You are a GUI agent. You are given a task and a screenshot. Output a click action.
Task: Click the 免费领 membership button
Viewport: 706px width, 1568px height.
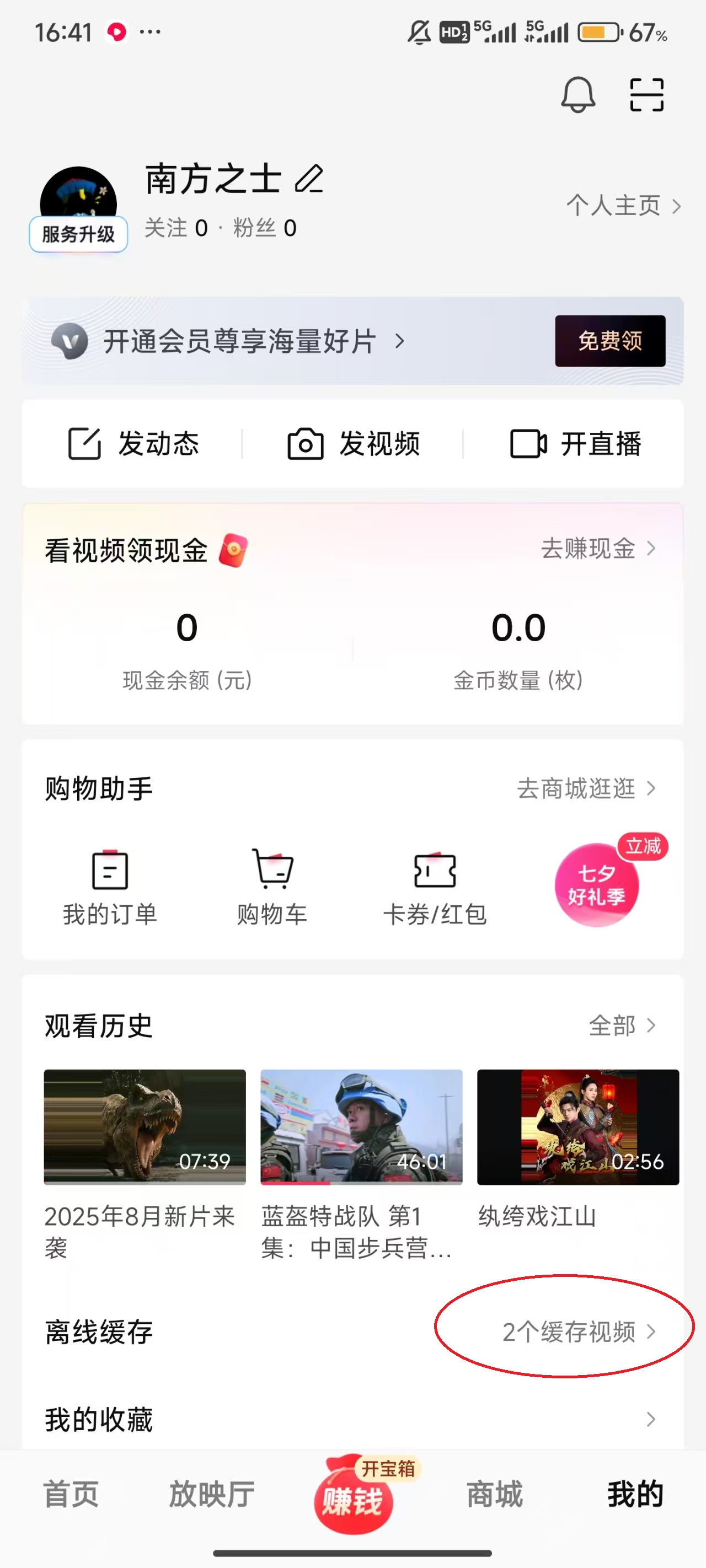tap(611, 341)
